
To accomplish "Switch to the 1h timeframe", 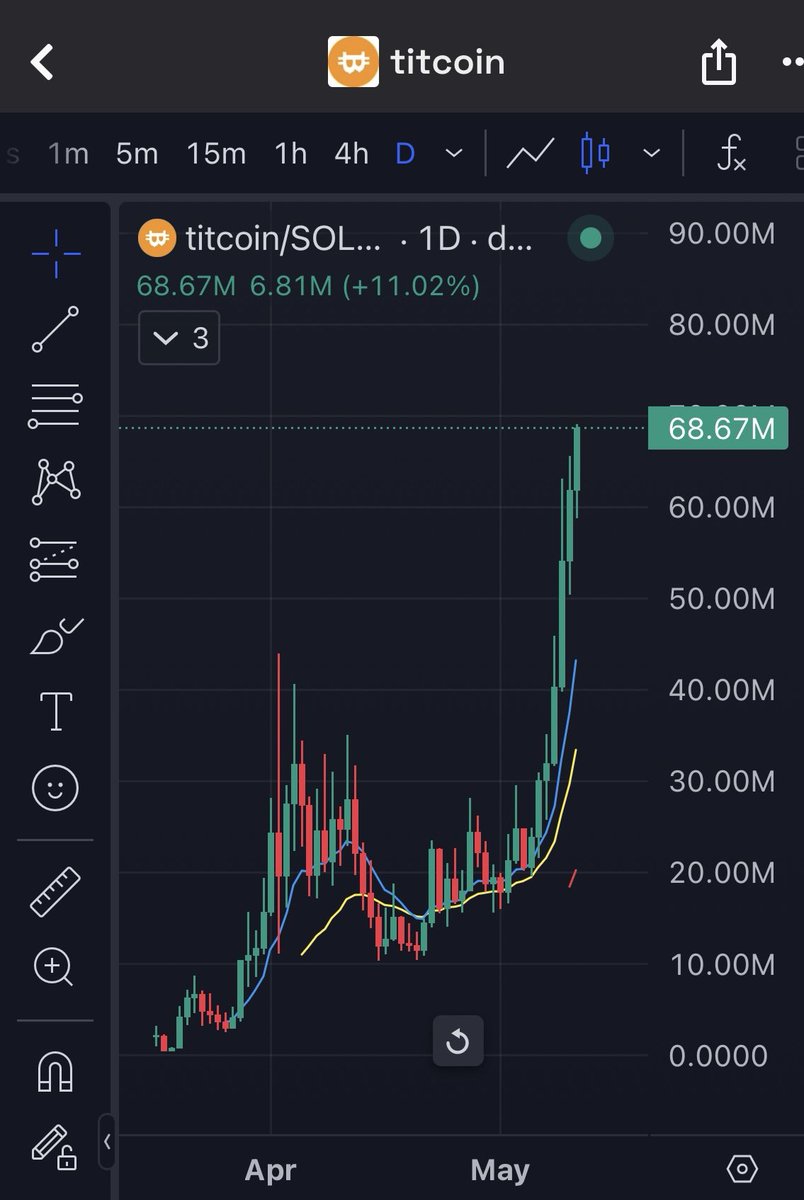I will [291, 154].
